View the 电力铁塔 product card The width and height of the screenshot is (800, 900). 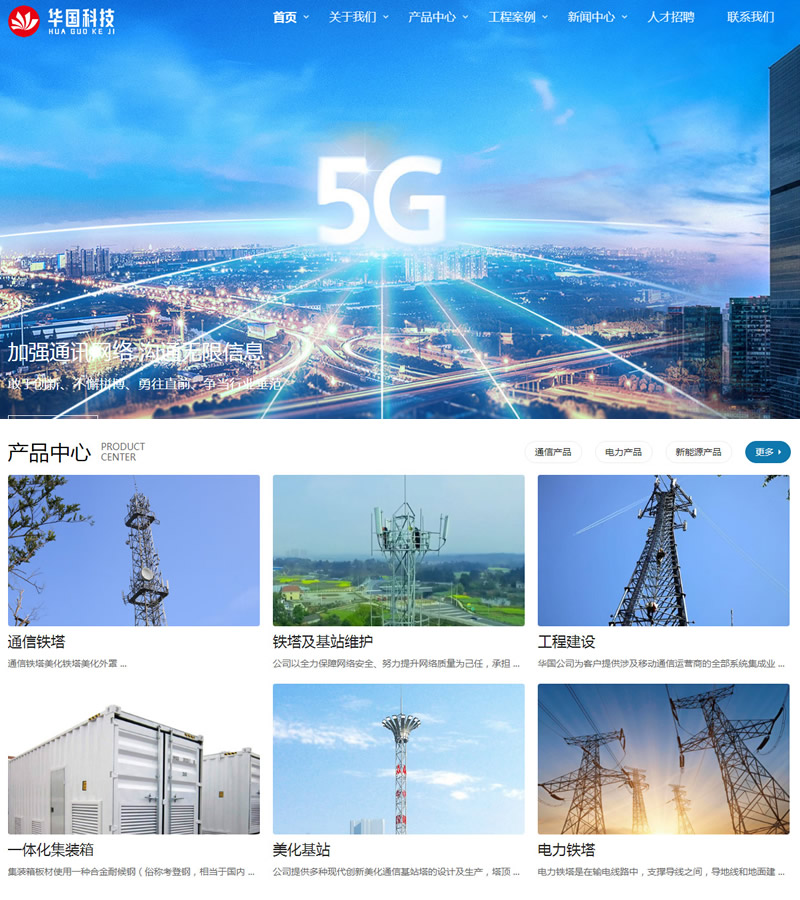(663, 759)
